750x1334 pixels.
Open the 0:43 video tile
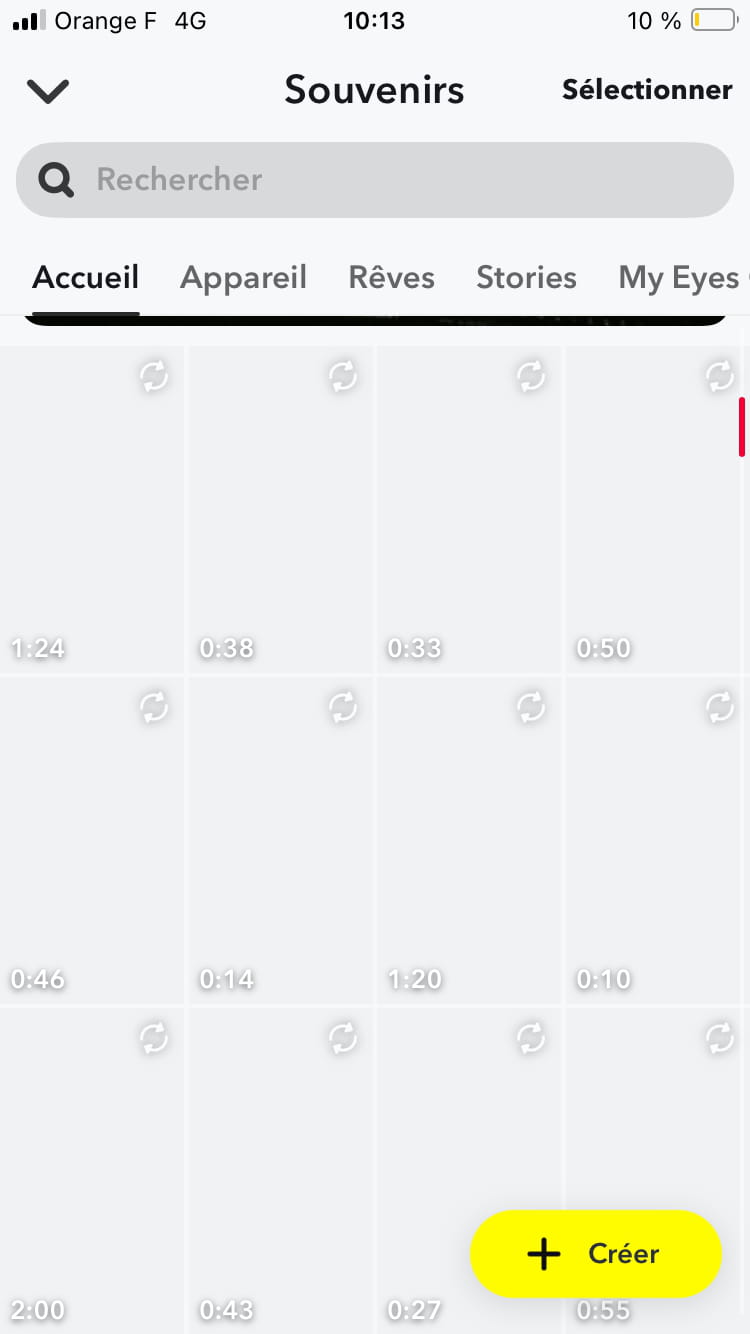[x=281, y=1170]
